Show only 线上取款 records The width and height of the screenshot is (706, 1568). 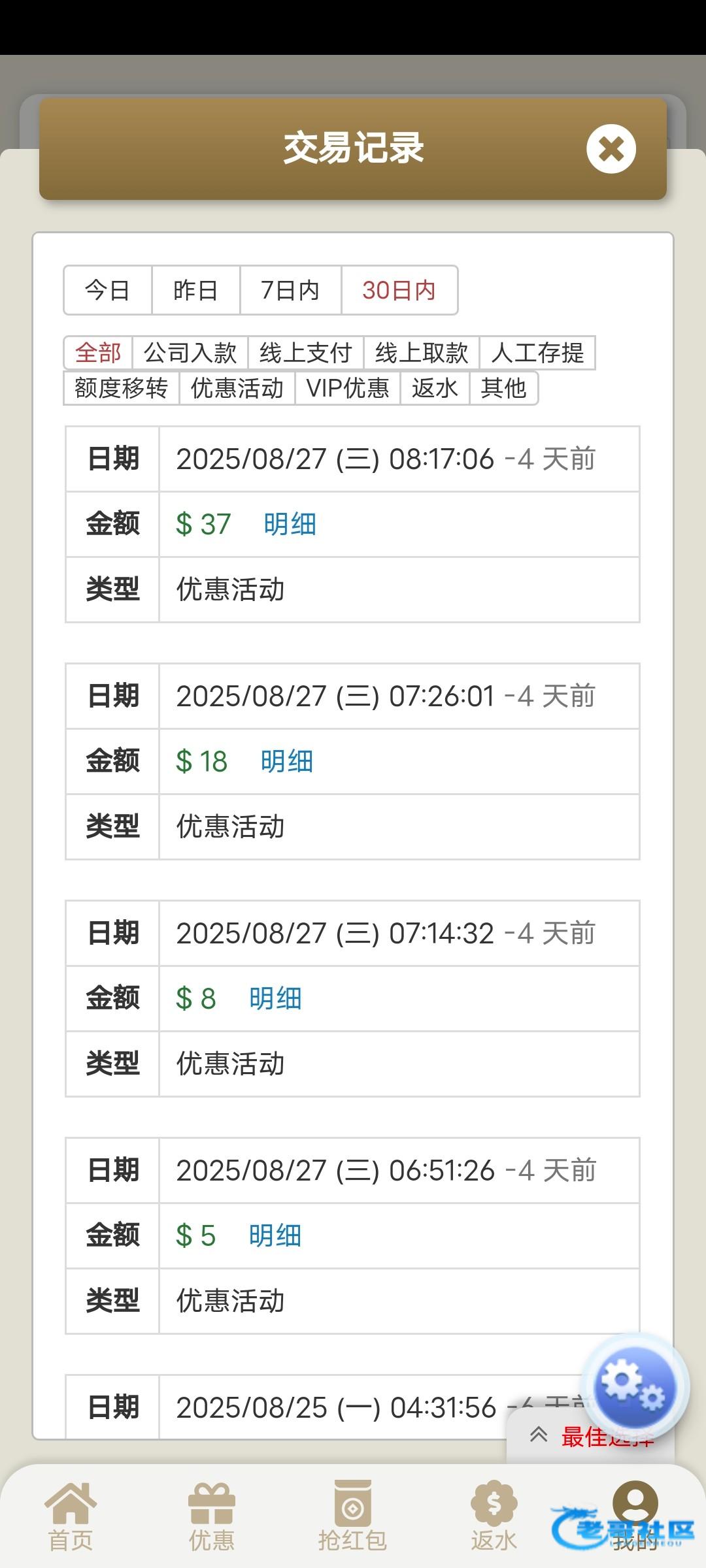(x=422, y=353)
